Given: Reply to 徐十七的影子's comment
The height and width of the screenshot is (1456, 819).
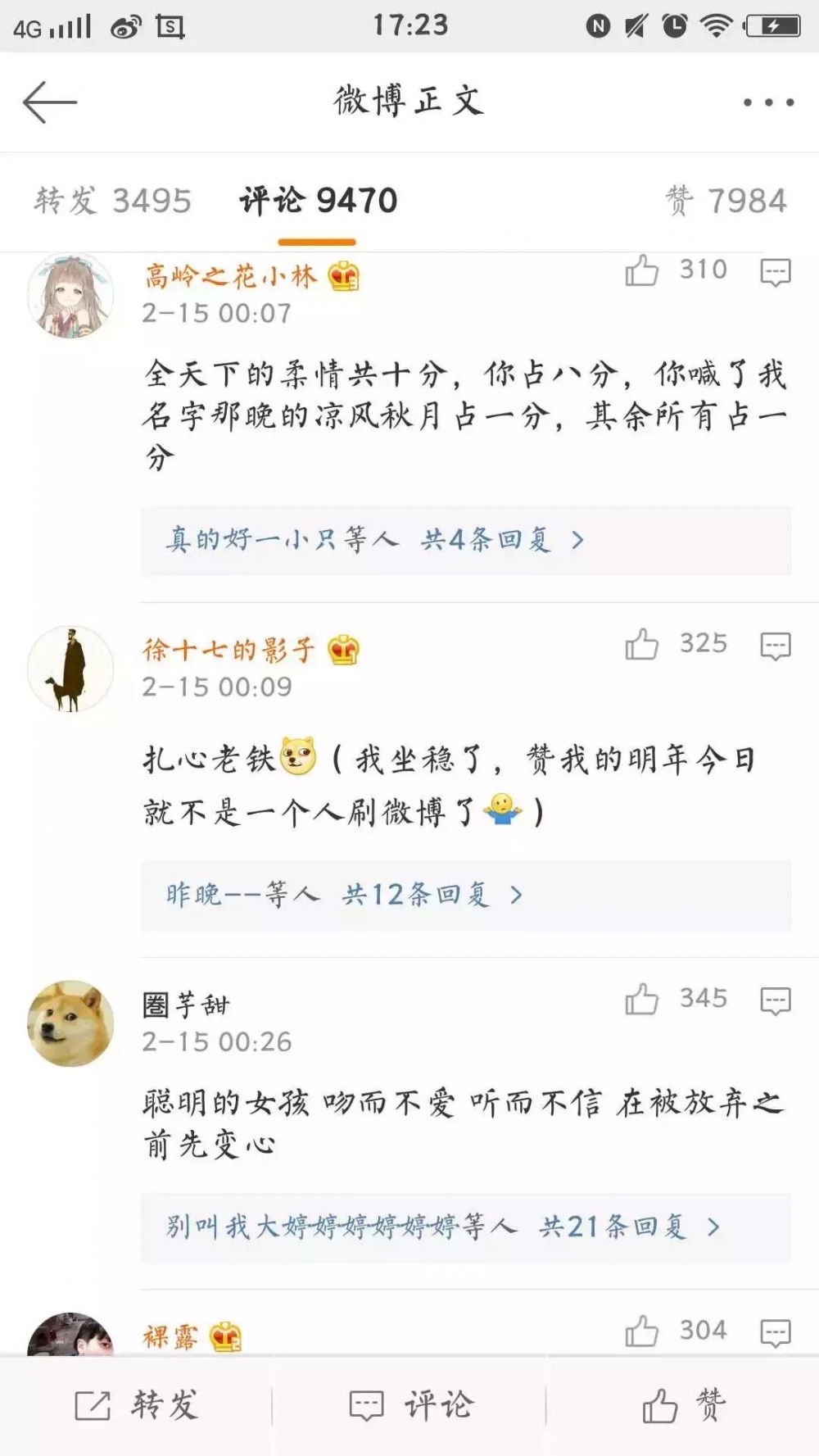Looking at the screenshot, I should pyautogui.click(x=775, y=646).
